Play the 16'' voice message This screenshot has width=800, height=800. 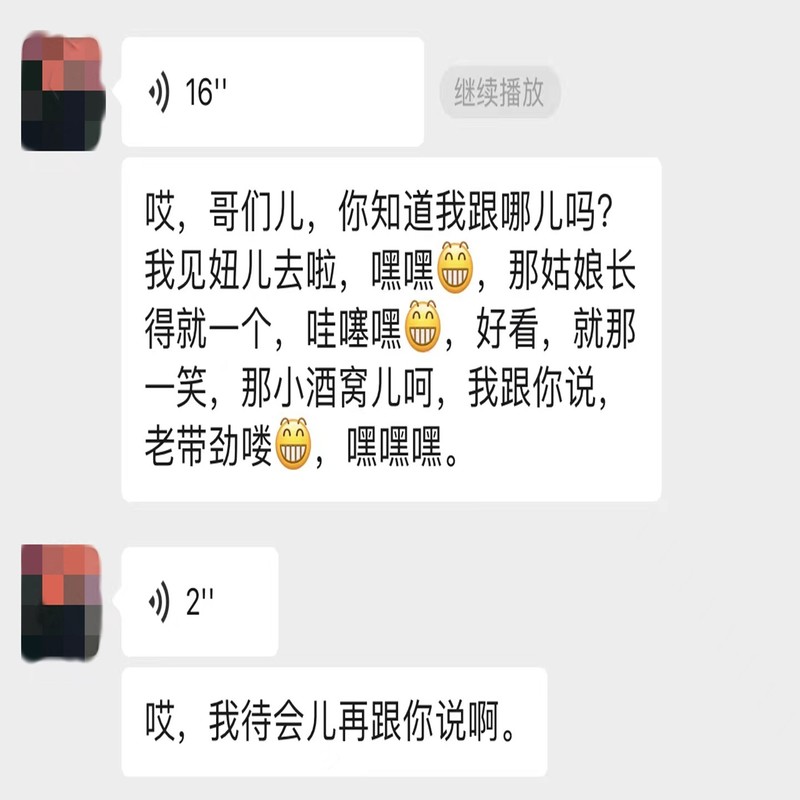coord(272,92)
